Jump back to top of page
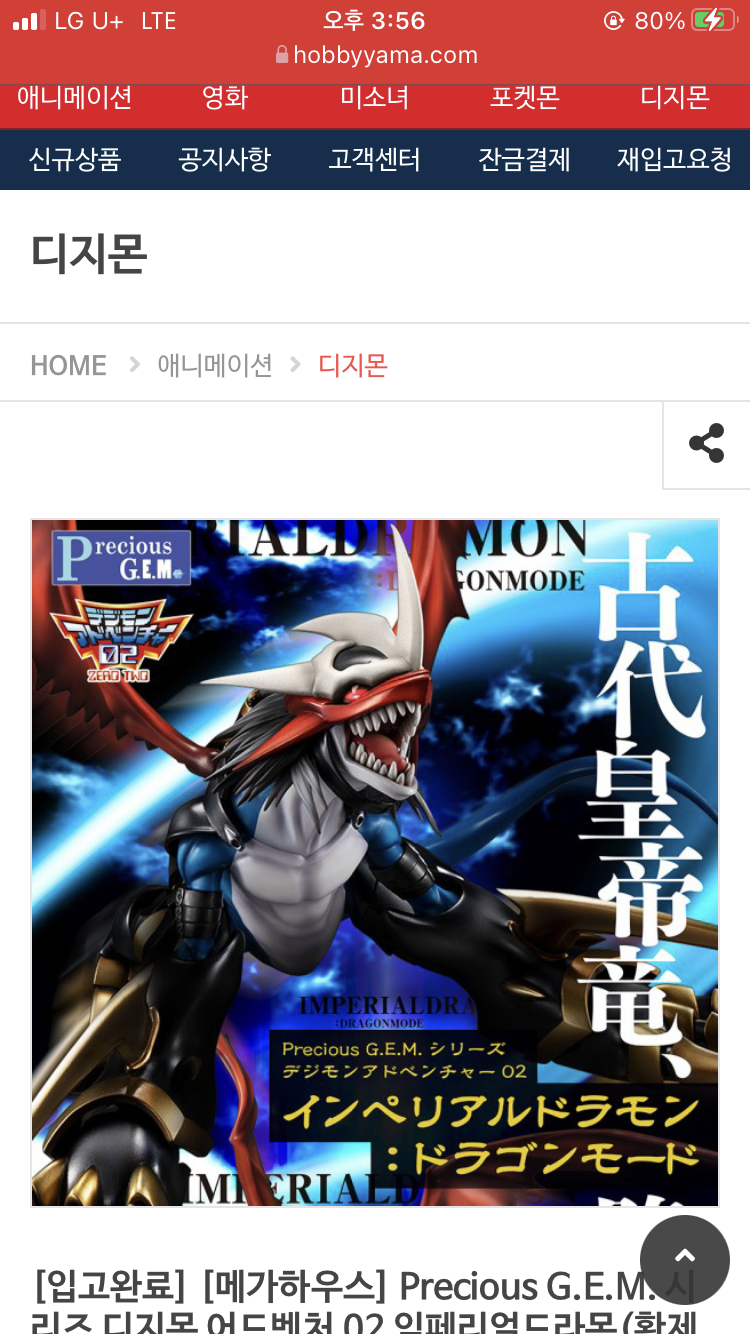 pyautogui.click(x=685, y=1260)
